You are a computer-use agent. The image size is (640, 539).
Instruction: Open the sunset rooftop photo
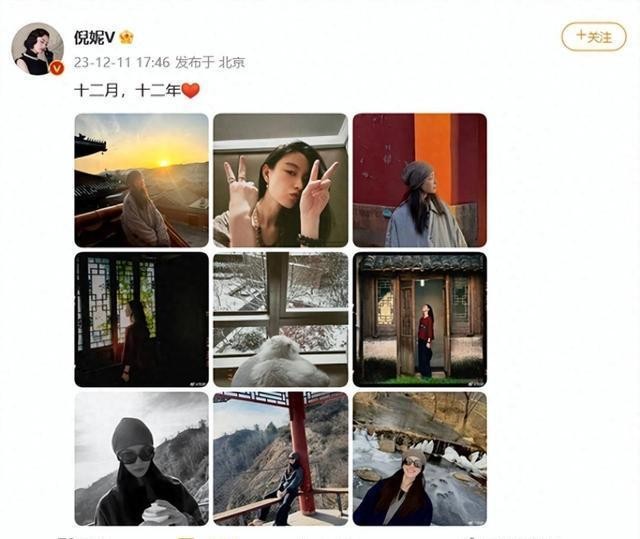141,180
